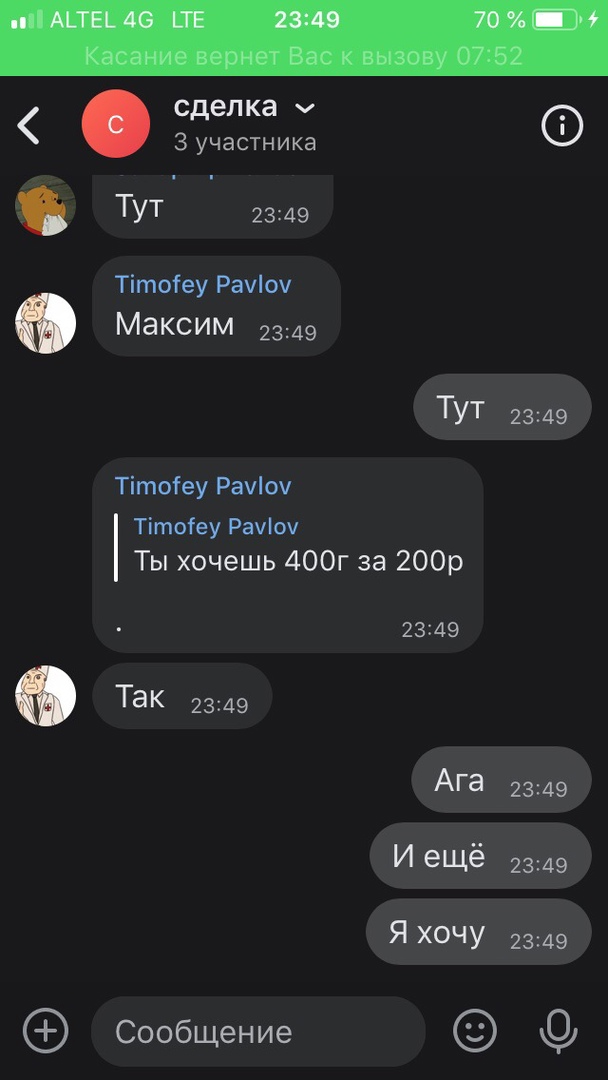Open the red «С» group avatar
The width and height of the screenshot is (608, 1080).
coord(116,125)
